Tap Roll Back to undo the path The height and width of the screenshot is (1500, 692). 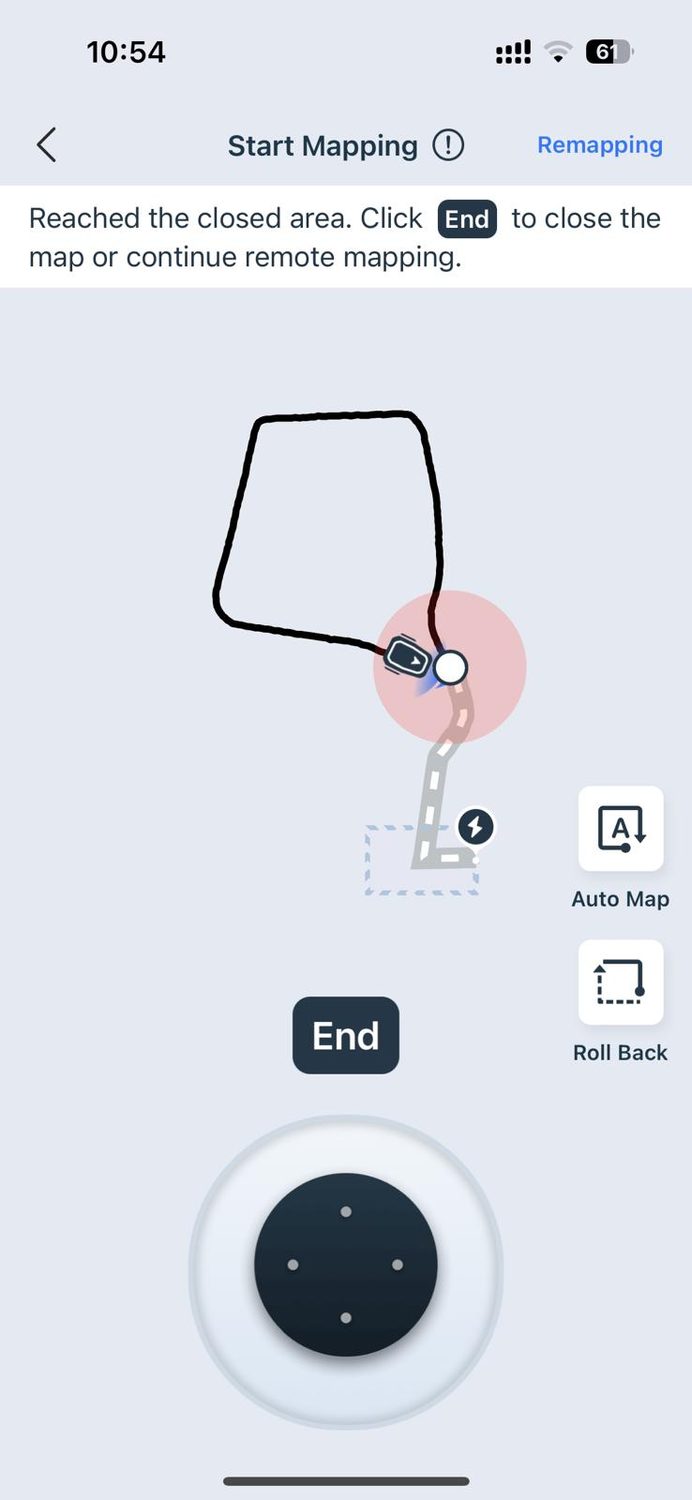pos(620,983)
